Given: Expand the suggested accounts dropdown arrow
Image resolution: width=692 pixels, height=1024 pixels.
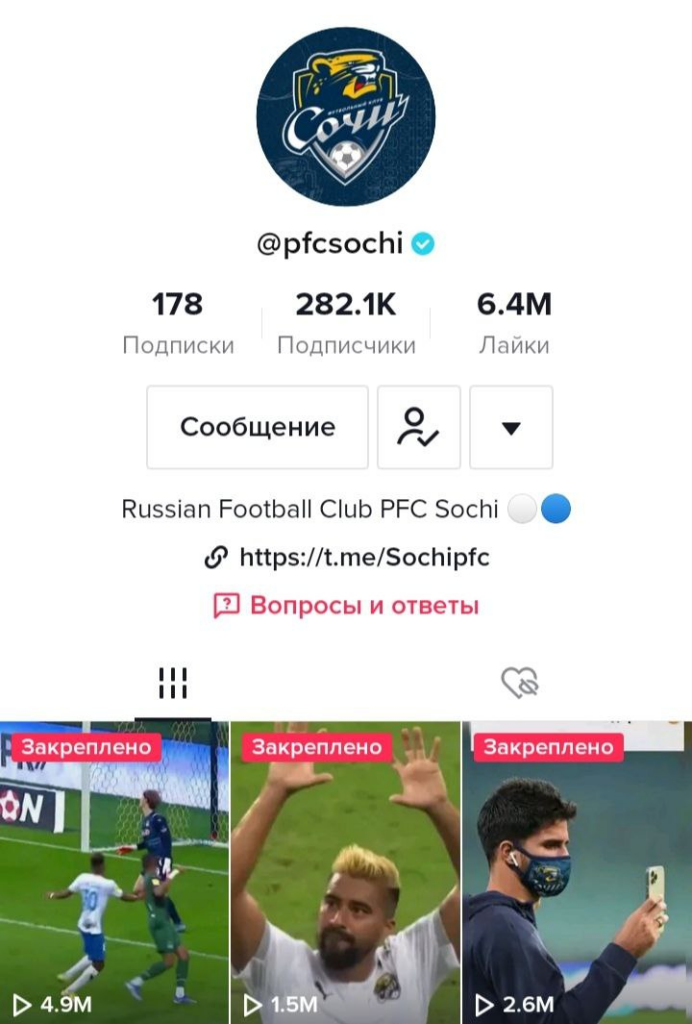Looking at the screenshot, I should click(511, 427).
